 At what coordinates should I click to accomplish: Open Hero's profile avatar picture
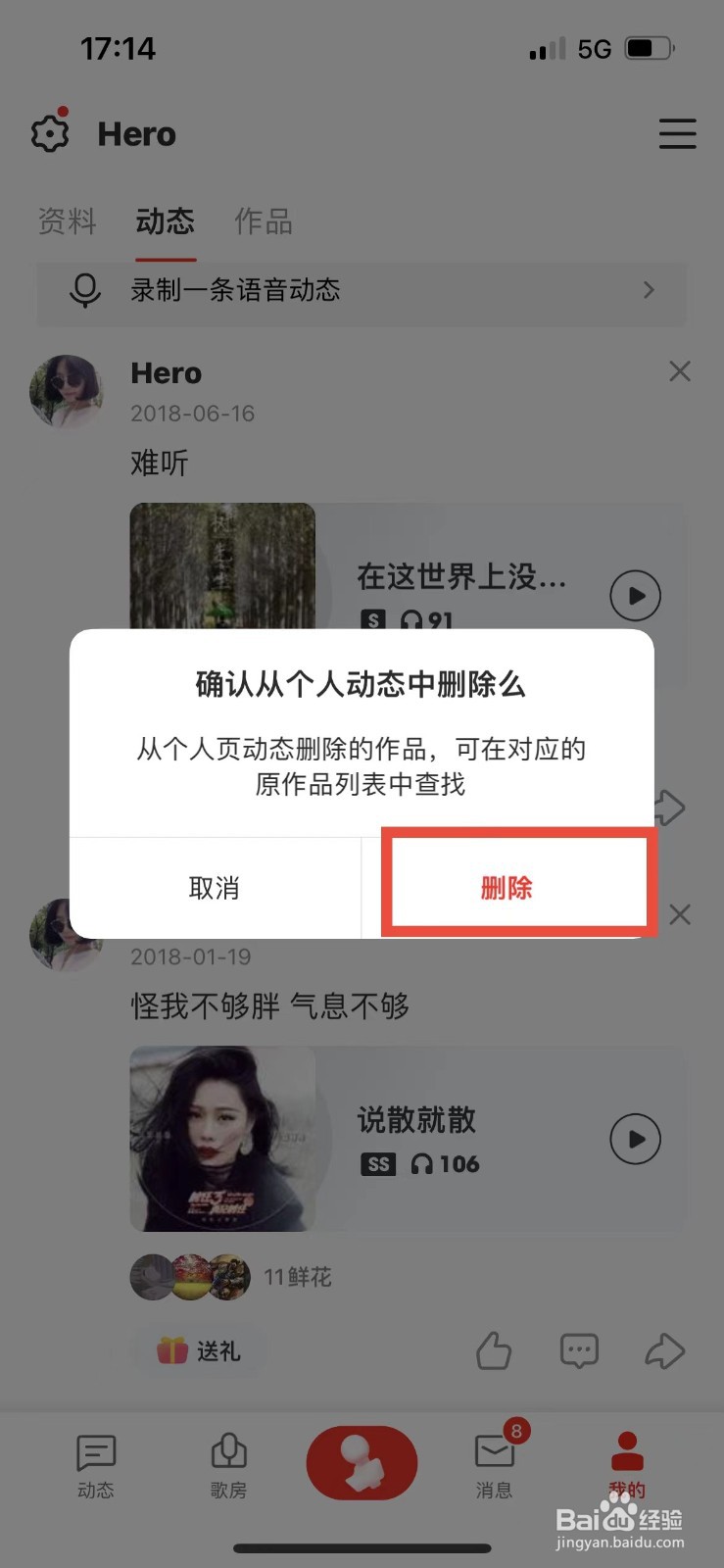click(x=68, y=390)
